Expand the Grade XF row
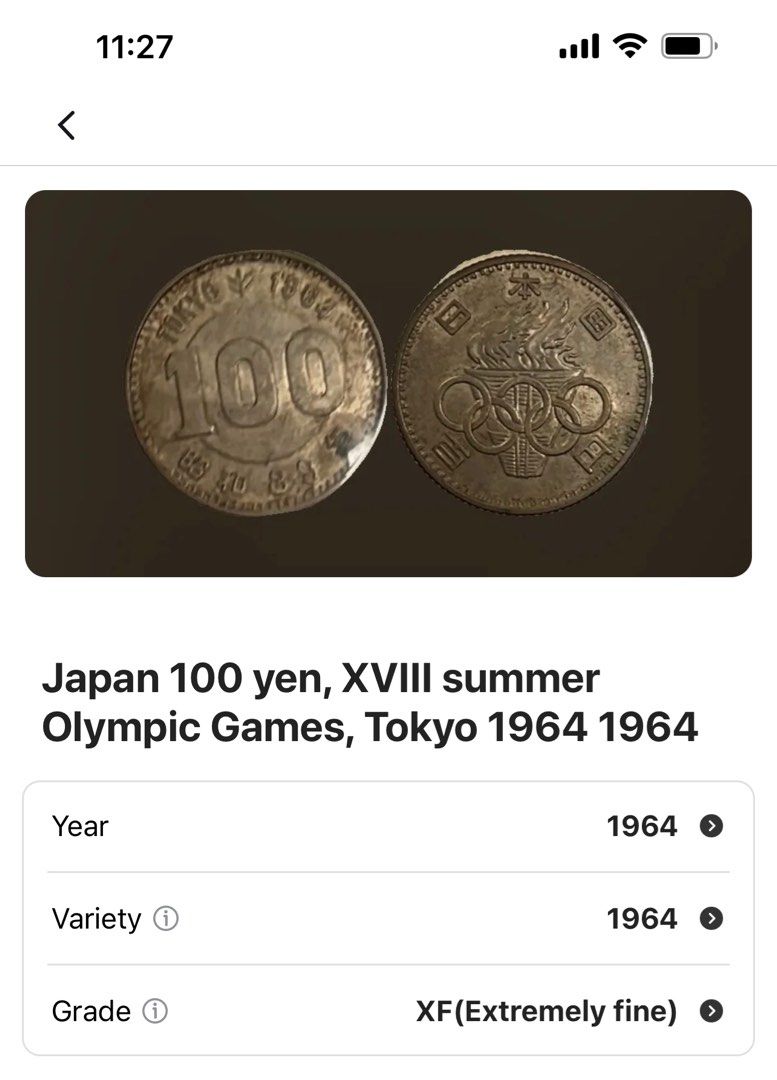 tap(388, 1011)
